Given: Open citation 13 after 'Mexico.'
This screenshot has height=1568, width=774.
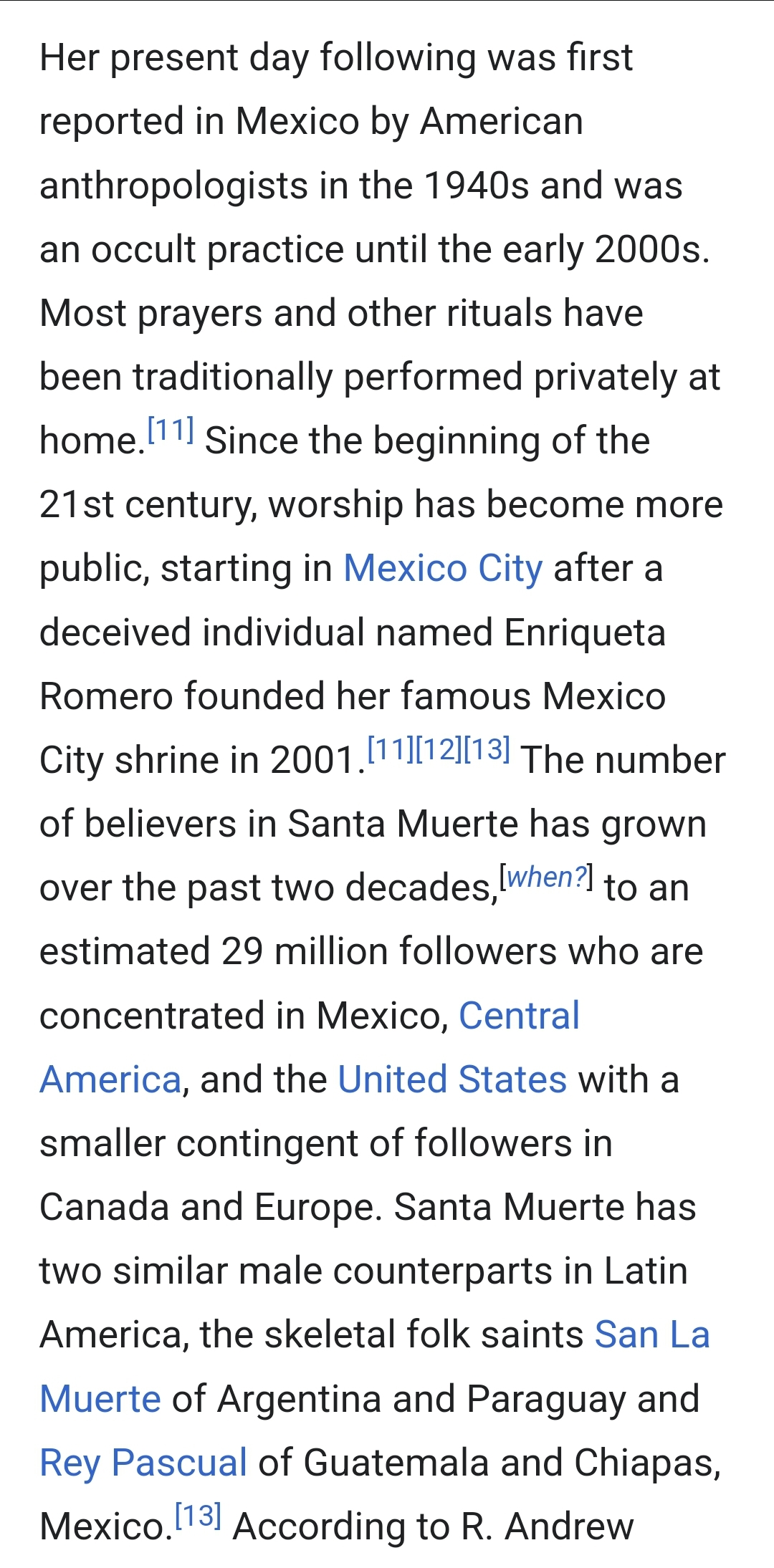Looking at the screenshot, I should pyautogui.click(x=198, y=1515).
